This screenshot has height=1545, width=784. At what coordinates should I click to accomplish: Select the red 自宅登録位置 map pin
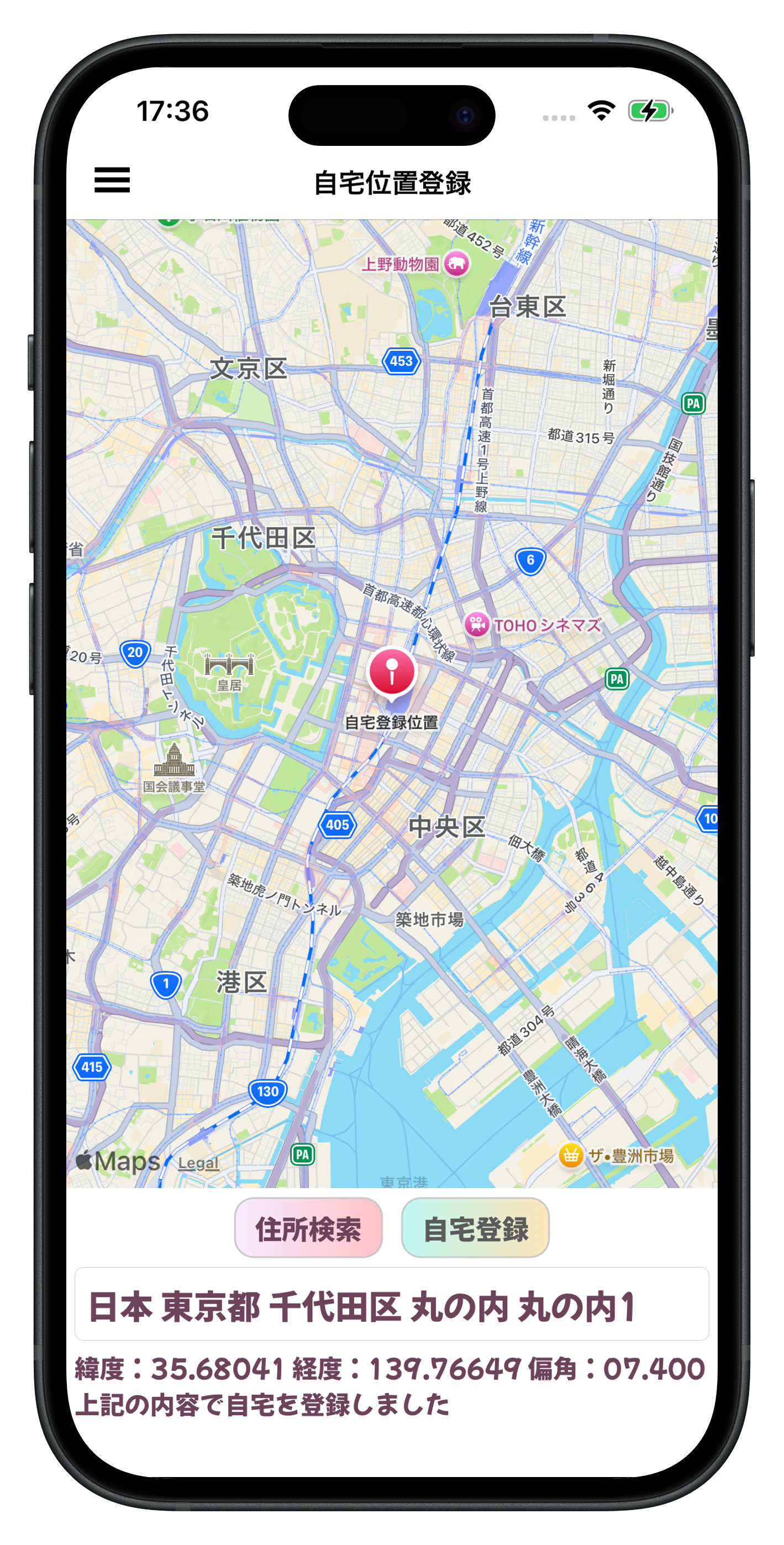392,672
